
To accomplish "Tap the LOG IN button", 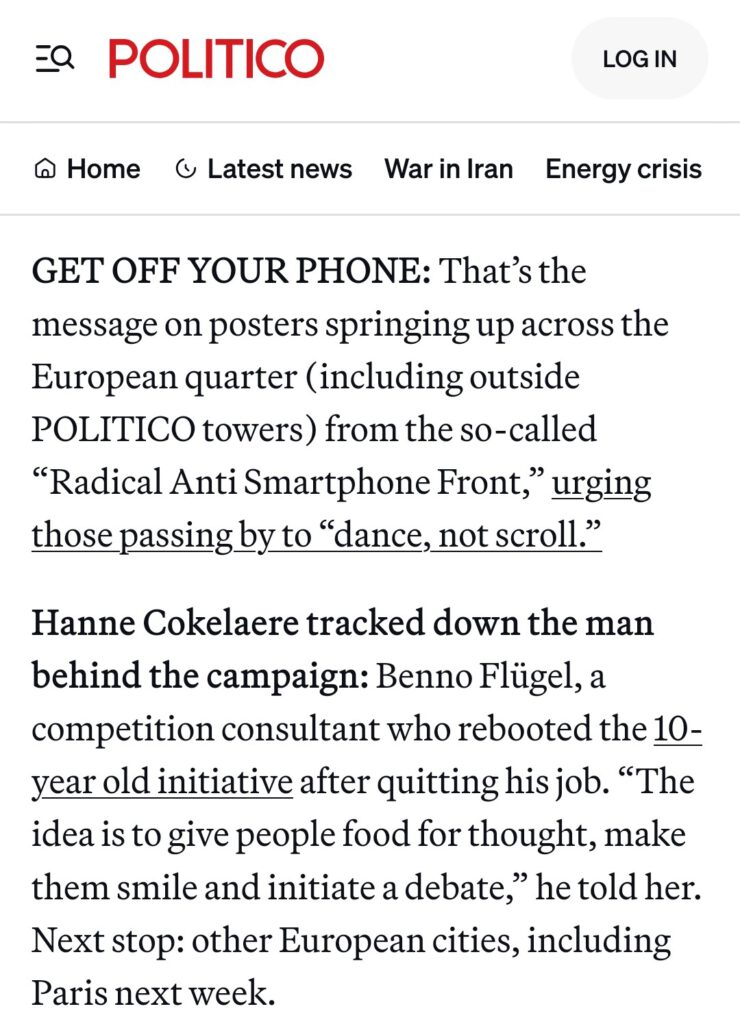I will click(639, 59).
